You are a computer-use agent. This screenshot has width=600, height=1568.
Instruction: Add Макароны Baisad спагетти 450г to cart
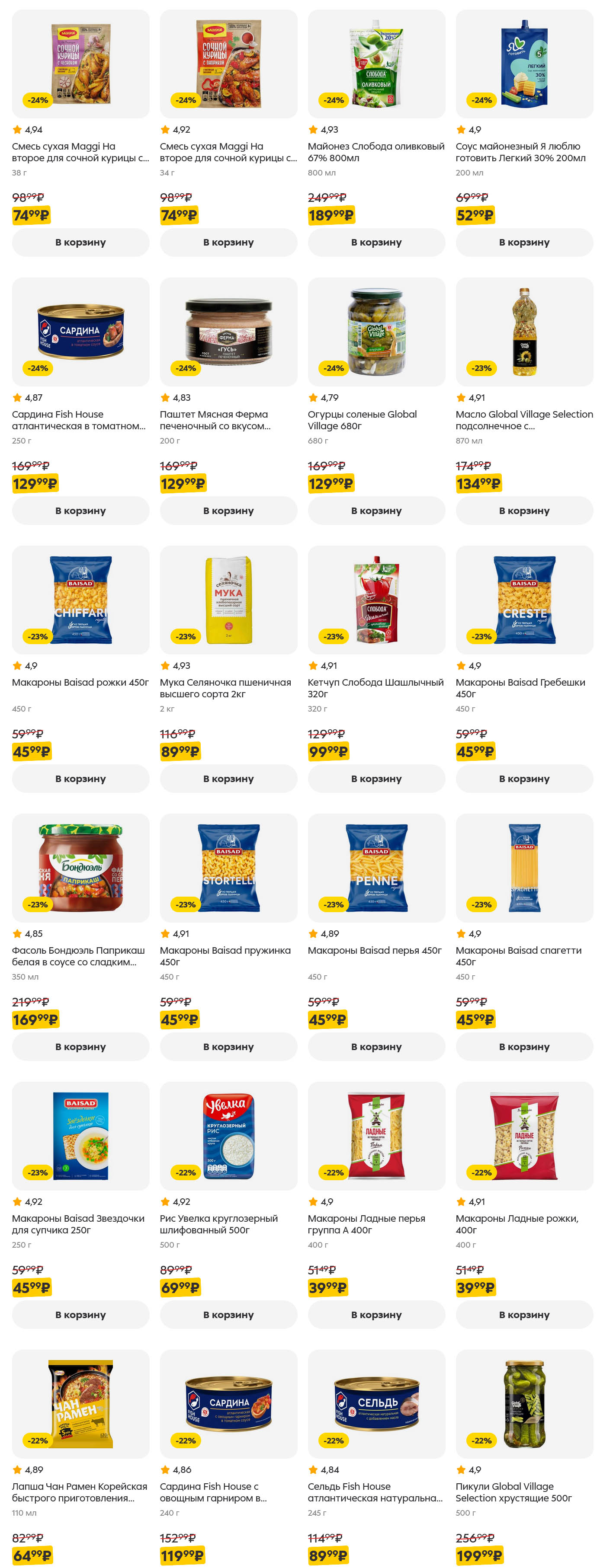point(524,1046)
